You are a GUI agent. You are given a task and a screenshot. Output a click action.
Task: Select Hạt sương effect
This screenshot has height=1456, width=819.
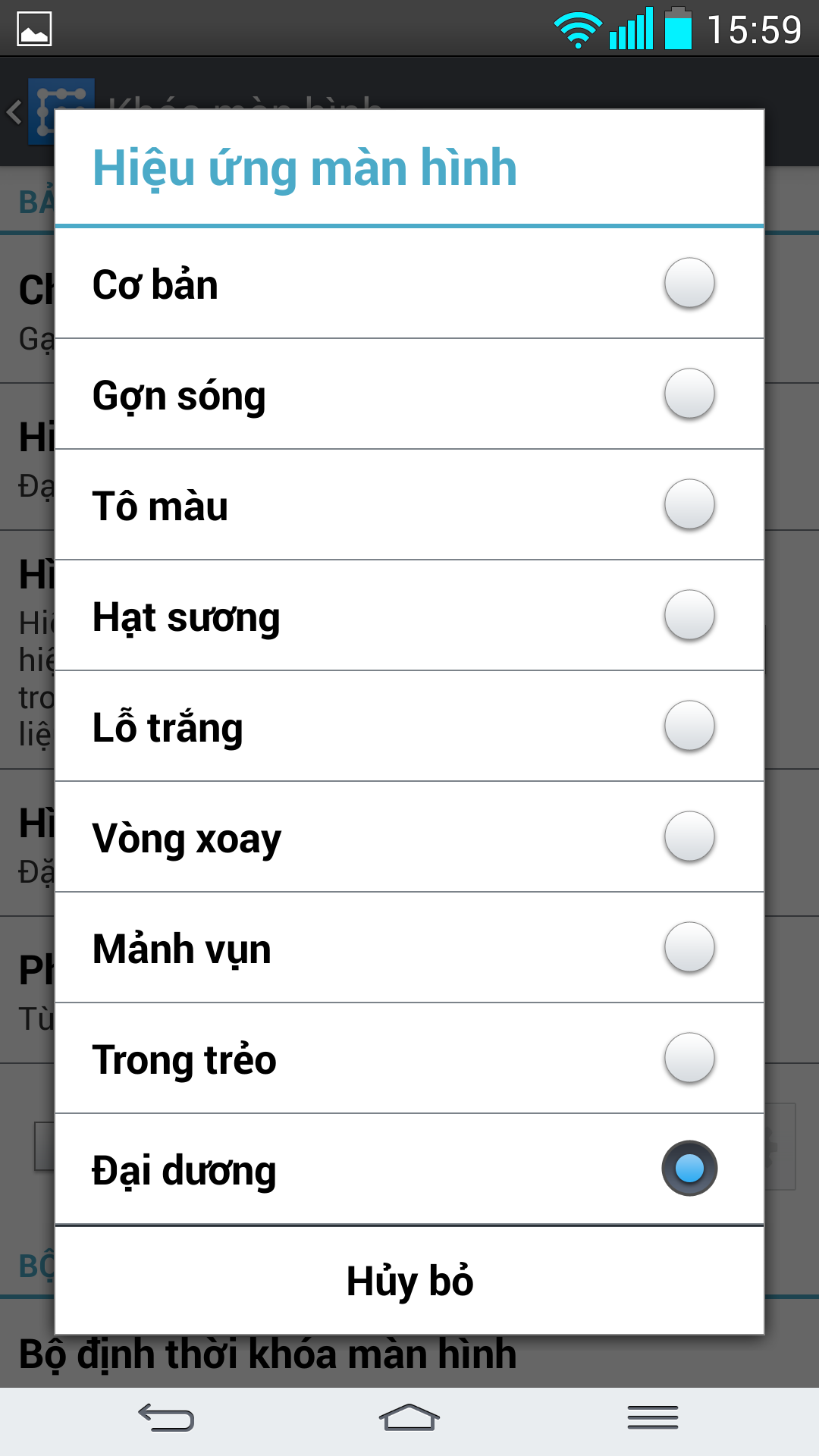[409, 616]
